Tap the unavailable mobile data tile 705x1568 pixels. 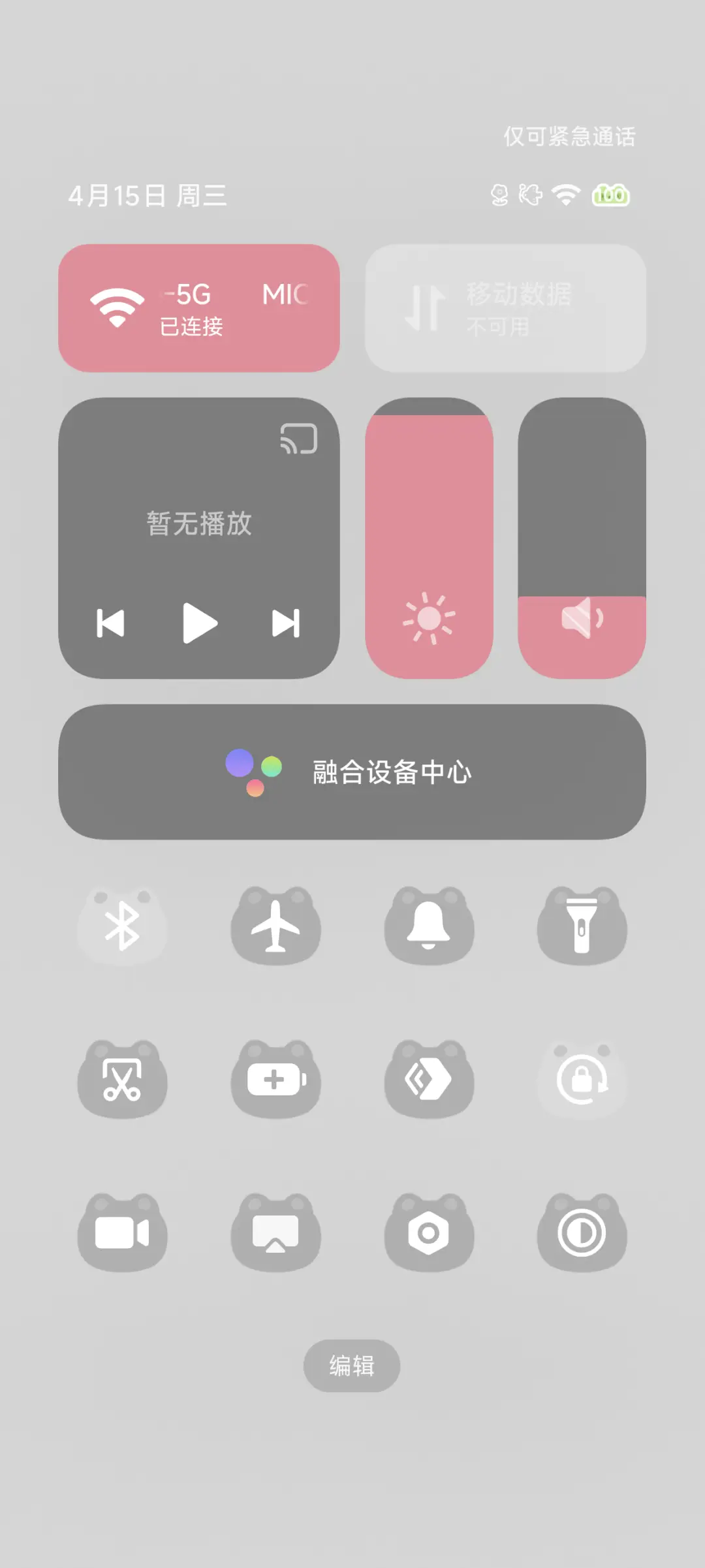click(x=506, y=307)
